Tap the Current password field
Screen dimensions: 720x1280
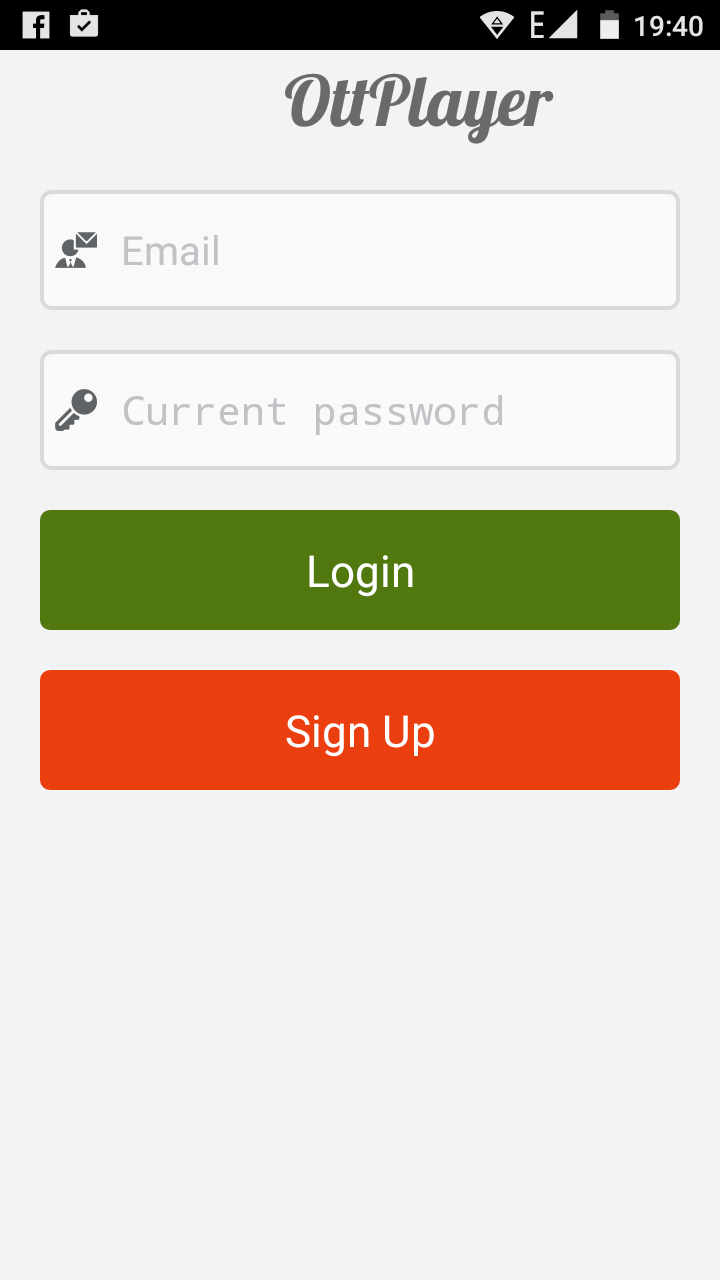pos(360,410)
